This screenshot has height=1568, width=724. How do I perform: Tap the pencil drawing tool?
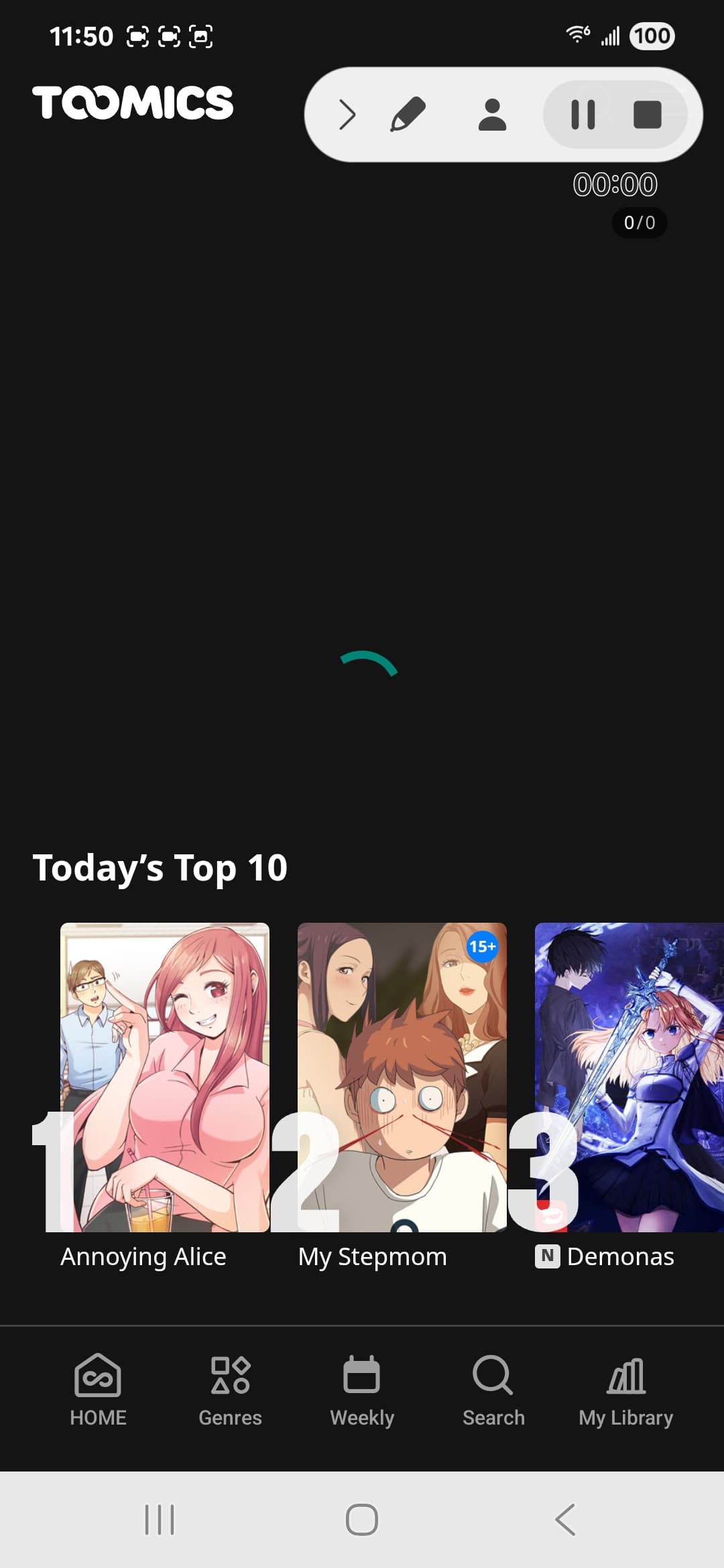point(408,115)
